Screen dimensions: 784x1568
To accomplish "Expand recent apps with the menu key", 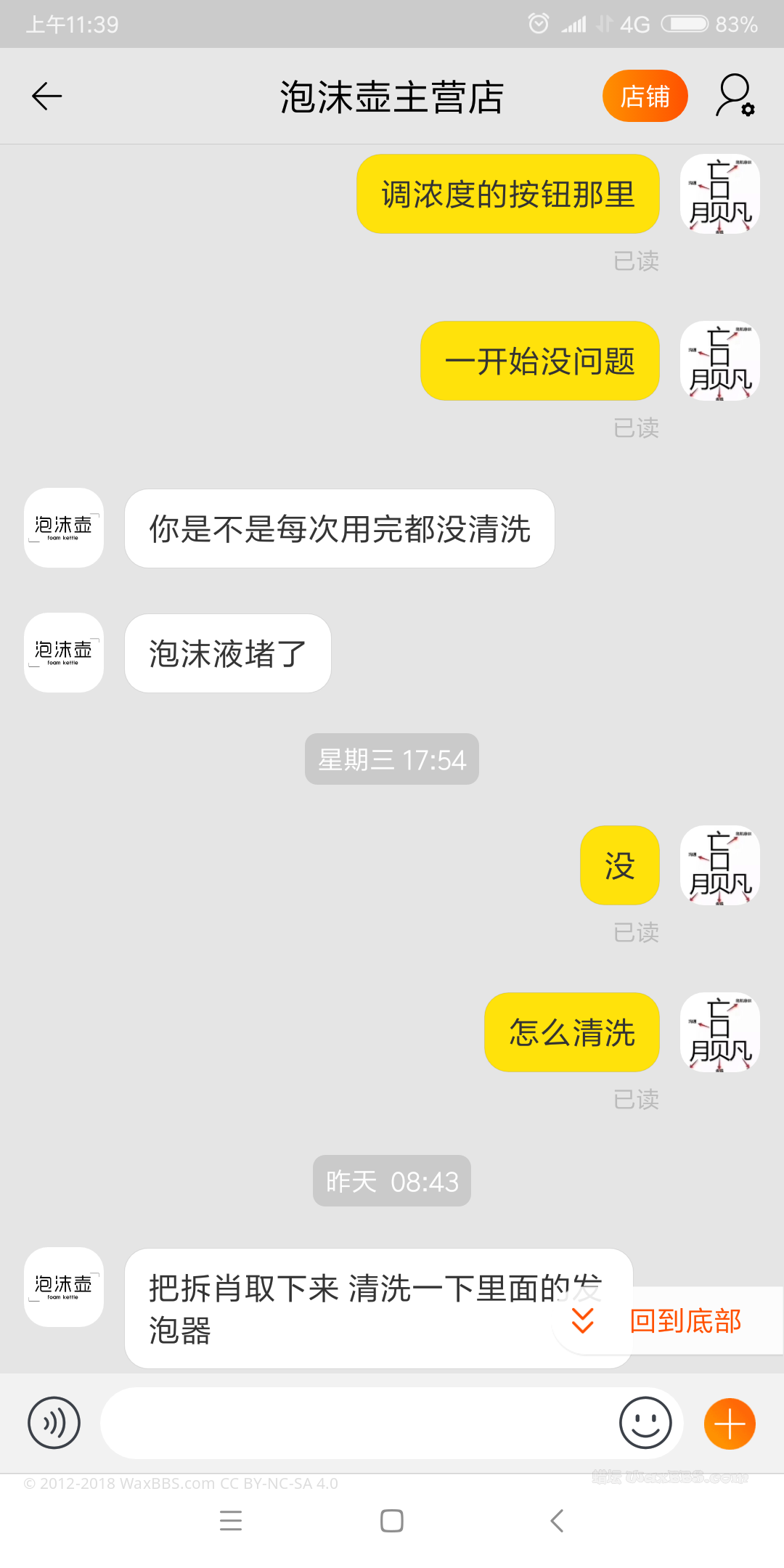I will [231, 1521].
